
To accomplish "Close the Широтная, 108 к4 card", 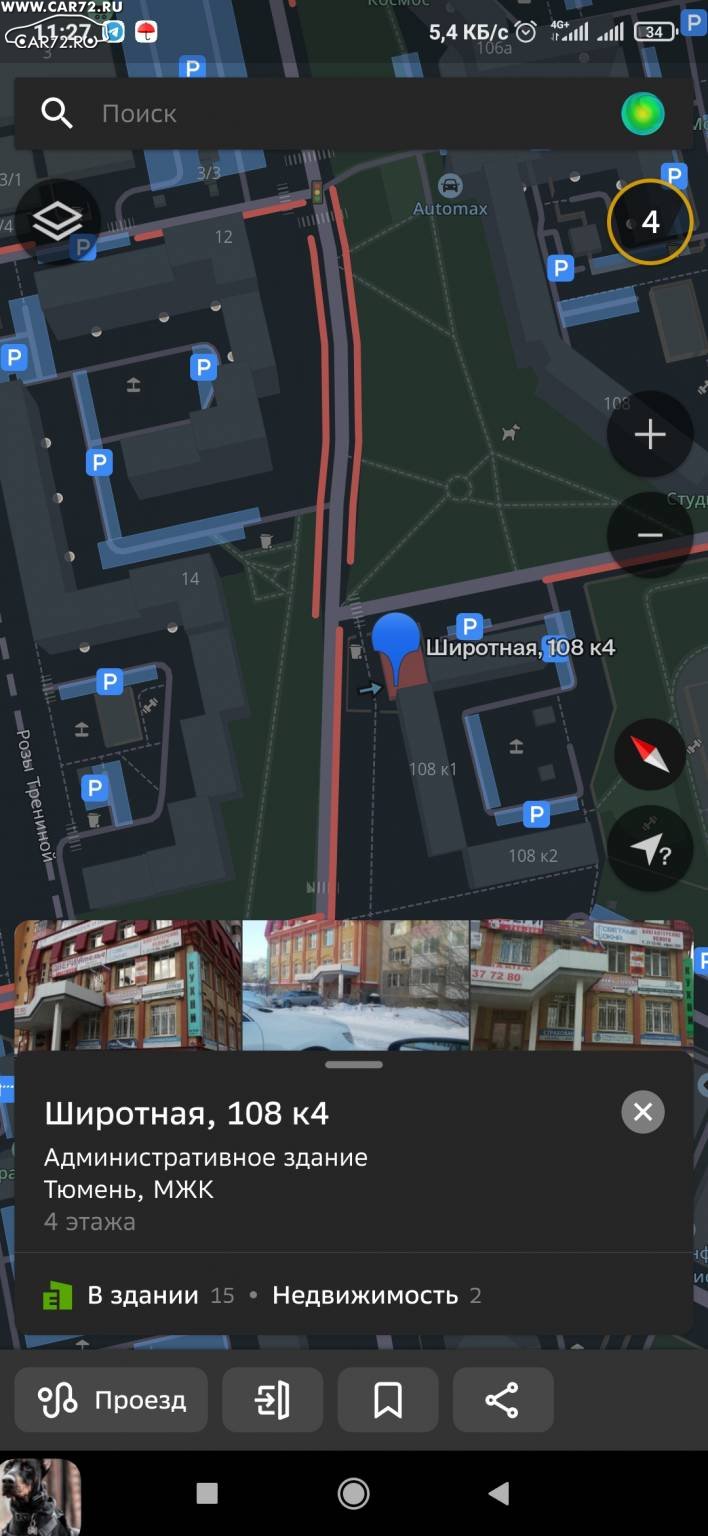I will [643, 1112].
